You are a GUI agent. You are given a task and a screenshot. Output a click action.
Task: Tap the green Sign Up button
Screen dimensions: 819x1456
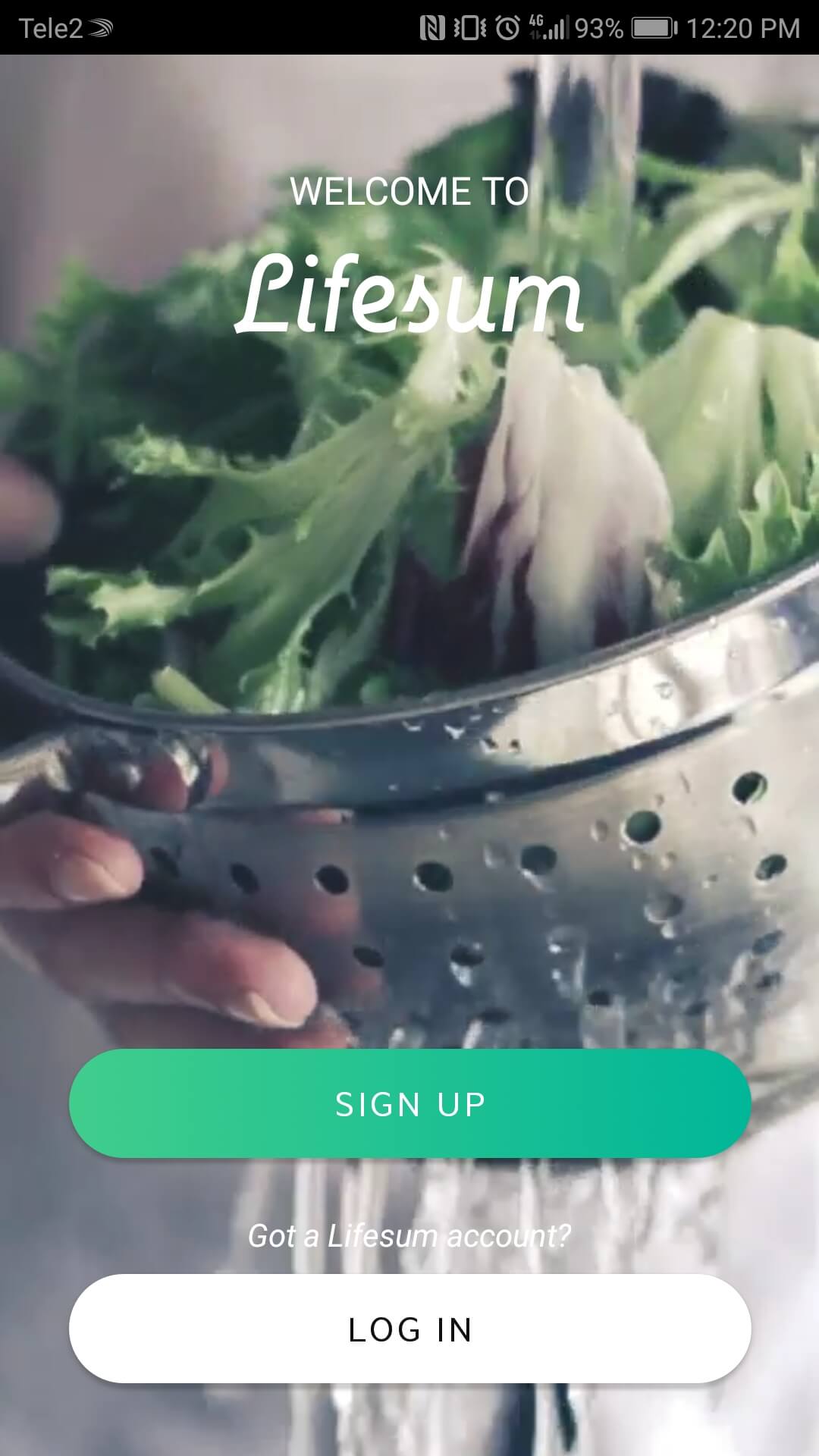coord(409,1103)
